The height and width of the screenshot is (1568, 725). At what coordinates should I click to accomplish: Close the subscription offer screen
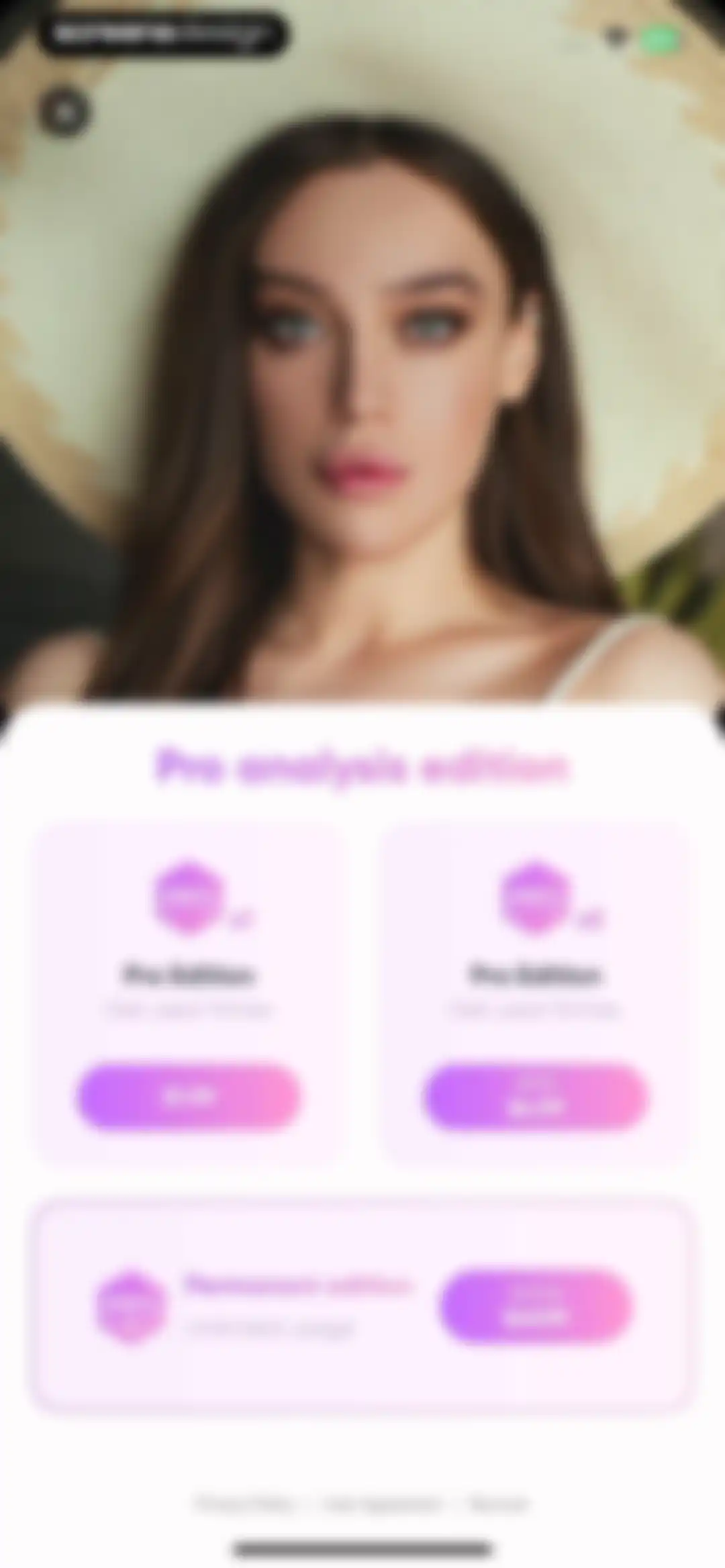pos(64,112)
